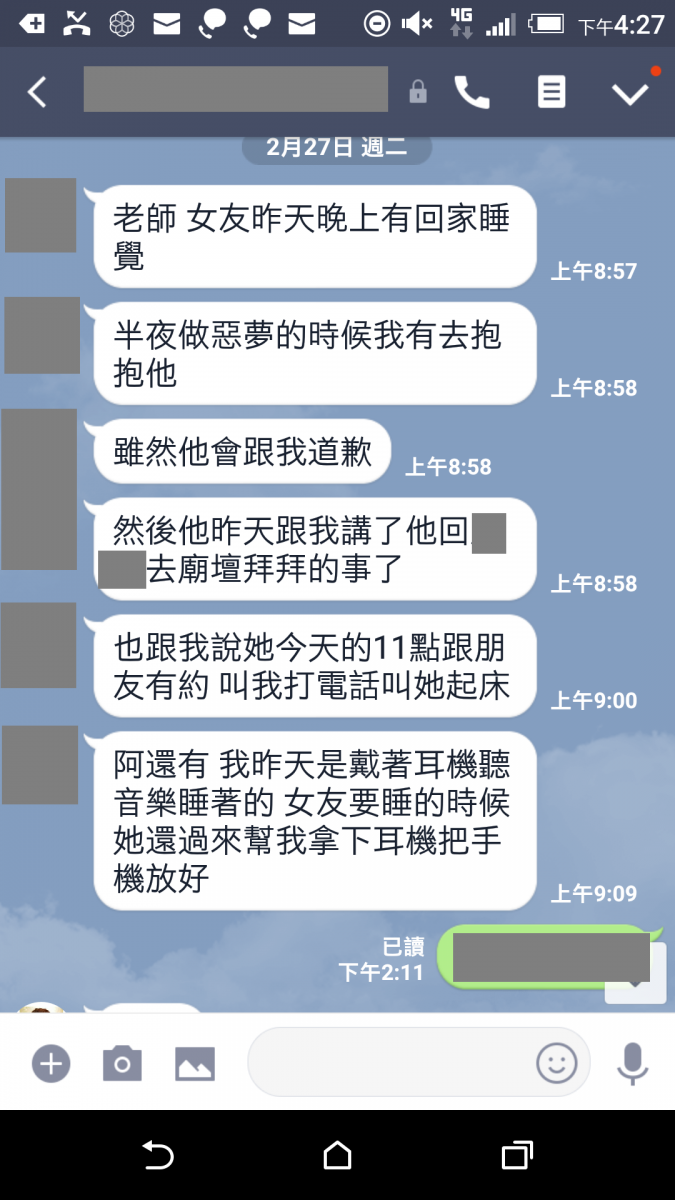Open the plus attachment menu

[50, 1062]
